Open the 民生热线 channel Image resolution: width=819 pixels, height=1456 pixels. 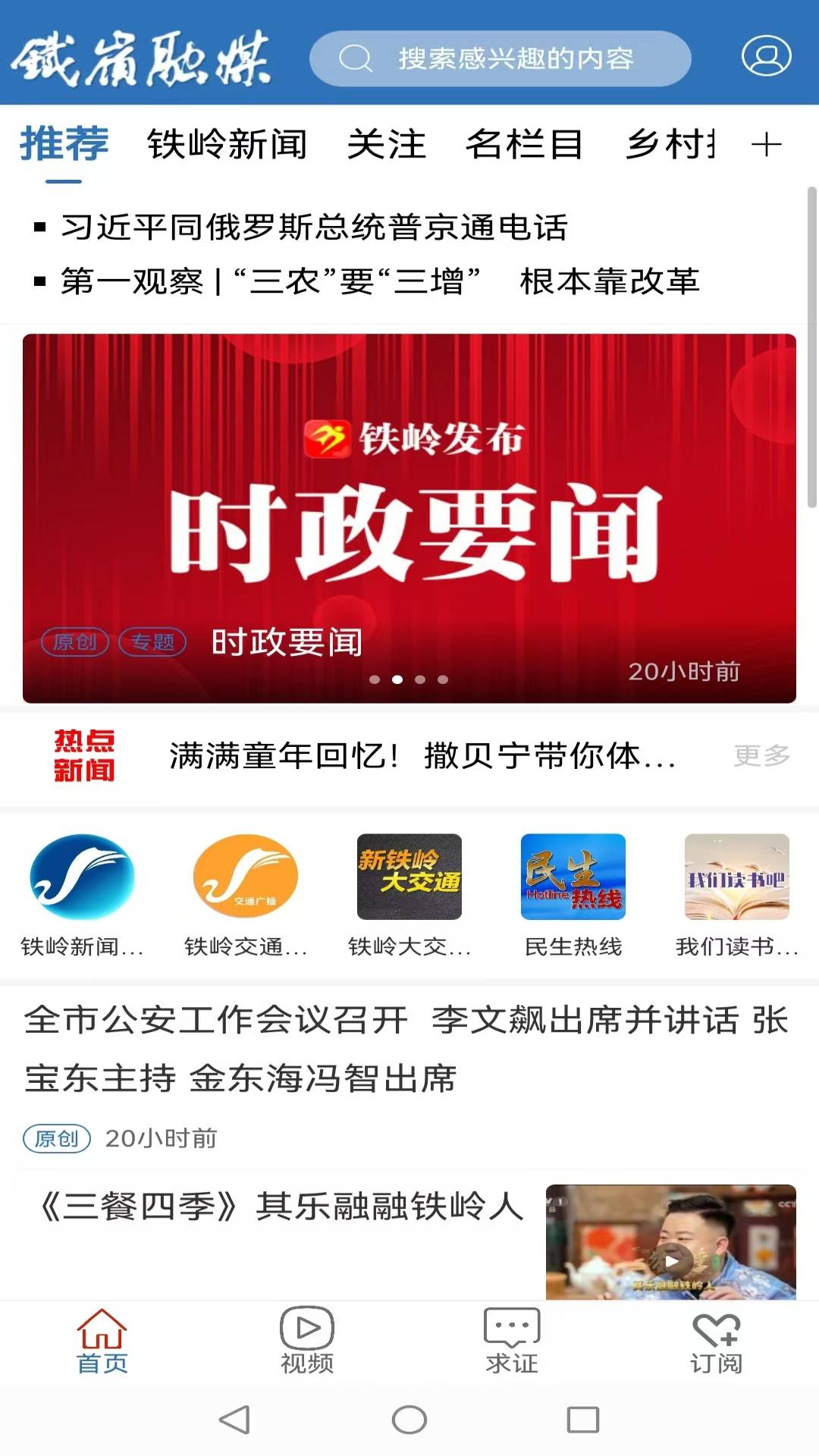coord(573,893)
